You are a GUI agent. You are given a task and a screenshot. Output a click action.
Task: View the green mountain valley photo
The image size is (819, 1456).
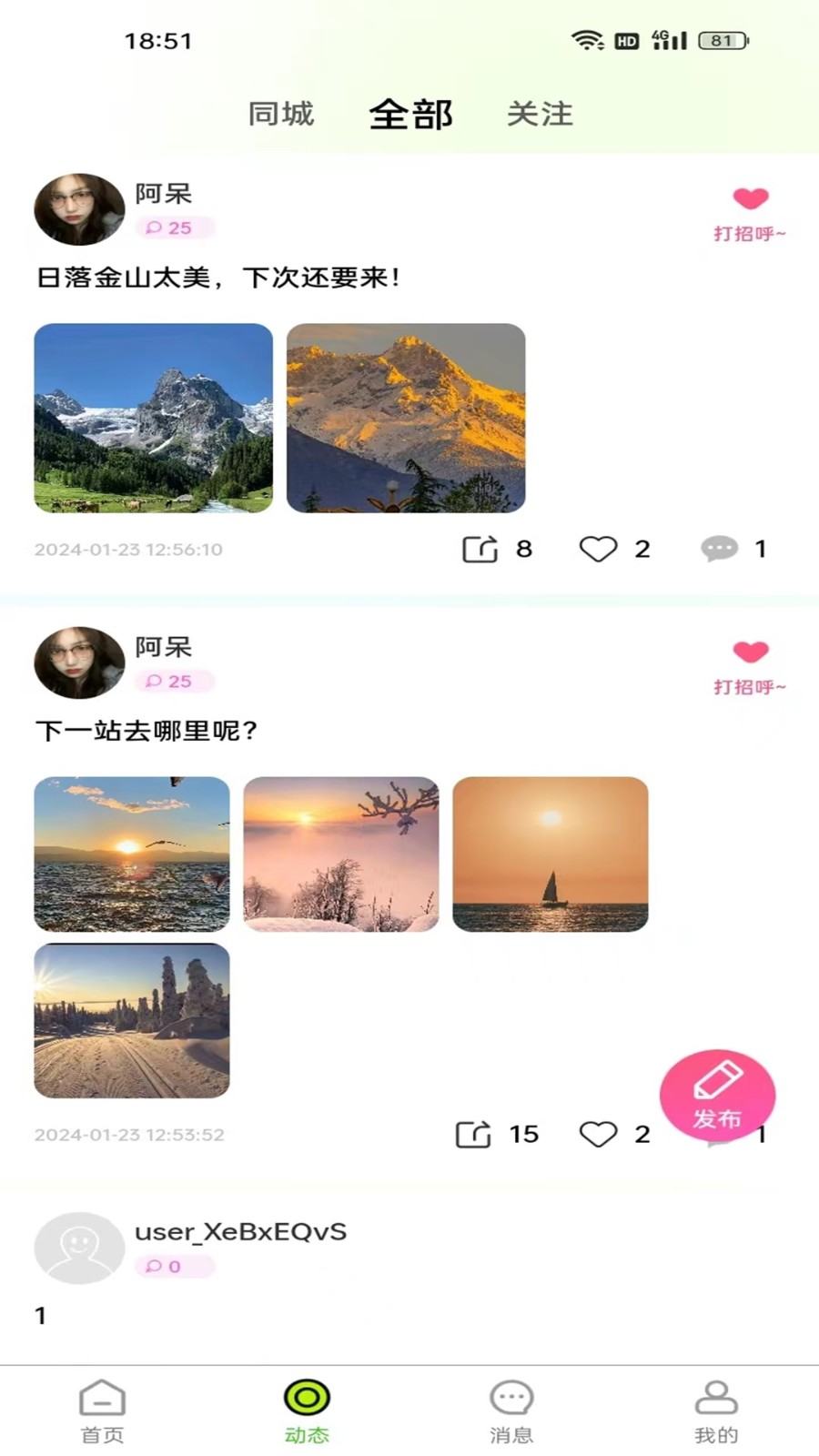(x=154, y=418)
